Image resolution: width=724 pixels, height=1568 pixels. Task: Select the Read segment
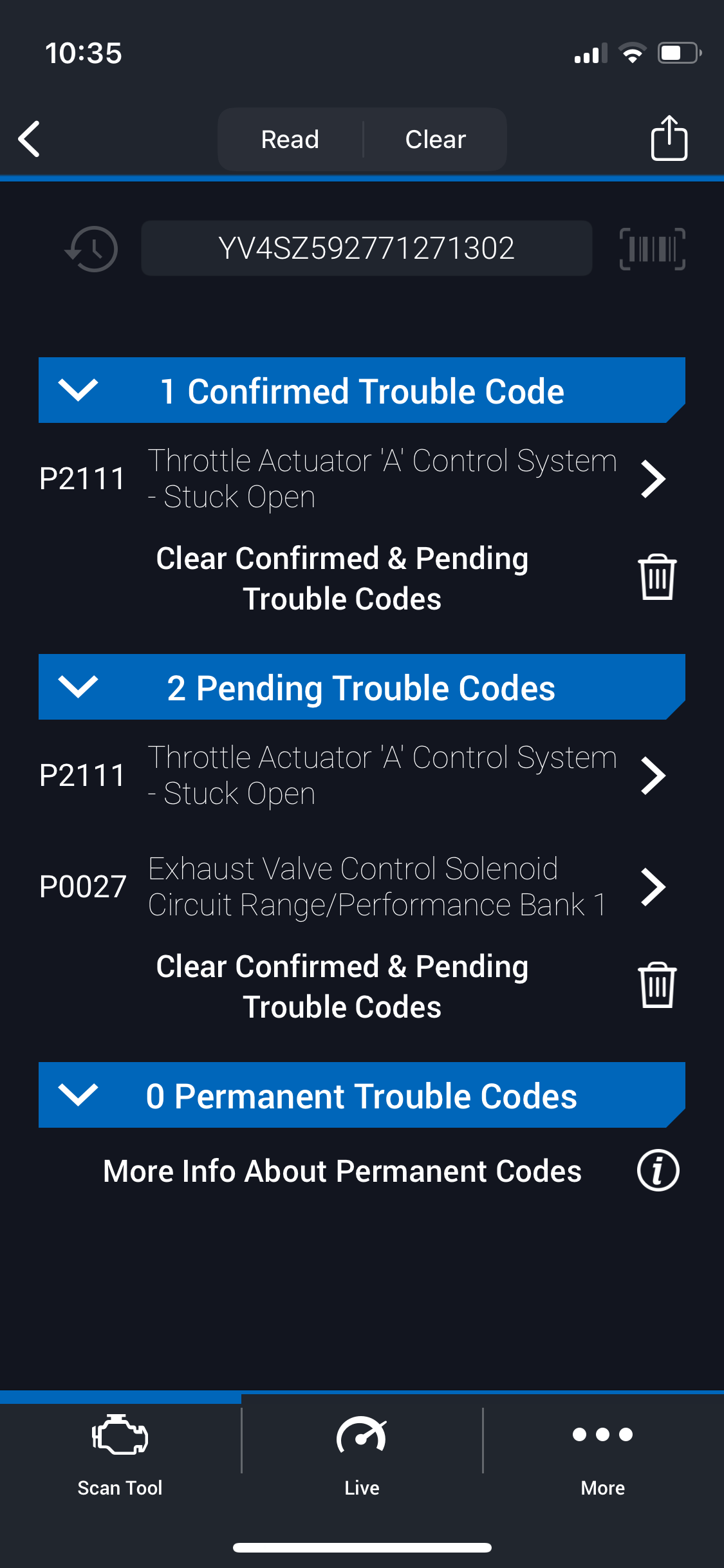(x=290, y=139)
